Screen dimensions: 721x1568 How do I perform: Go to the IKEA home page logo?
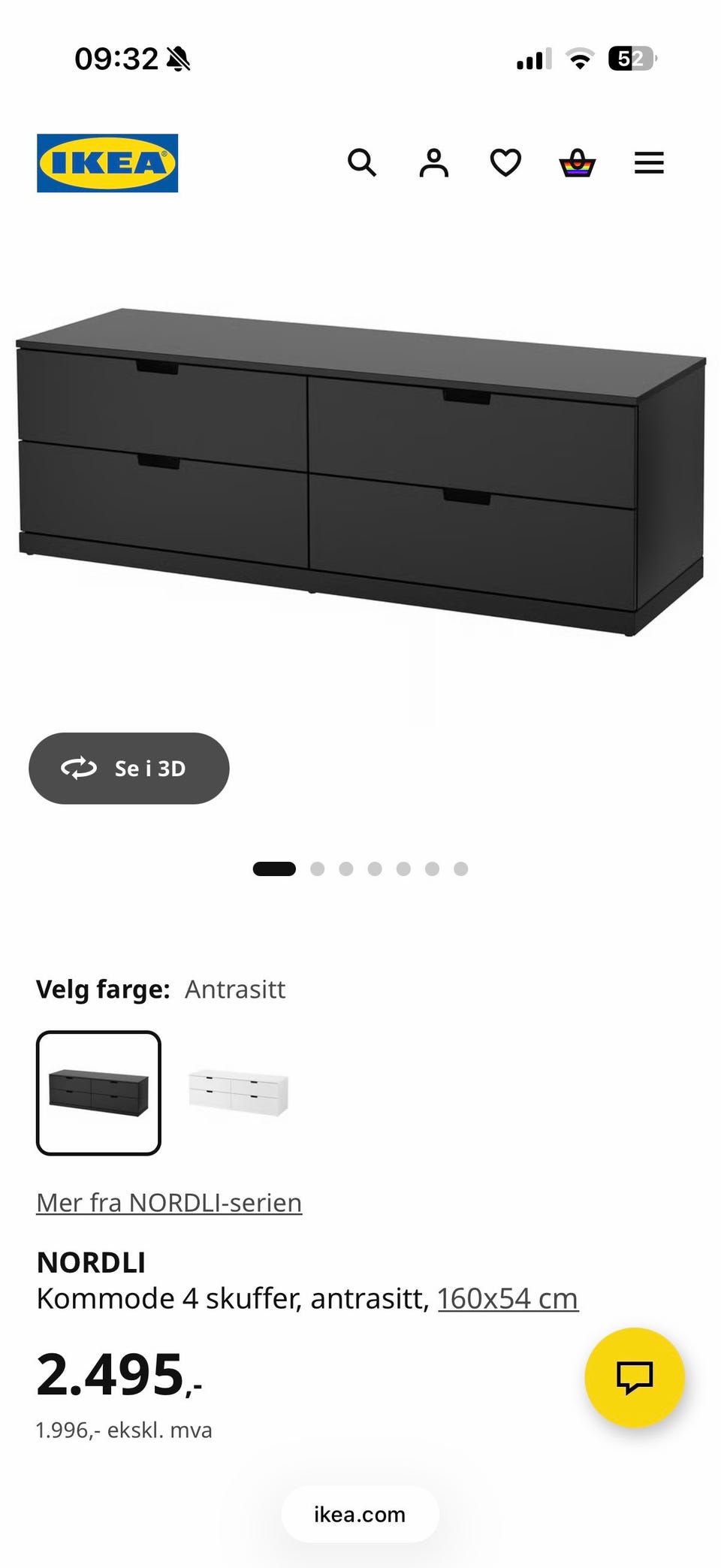click(x=107, y=163)
